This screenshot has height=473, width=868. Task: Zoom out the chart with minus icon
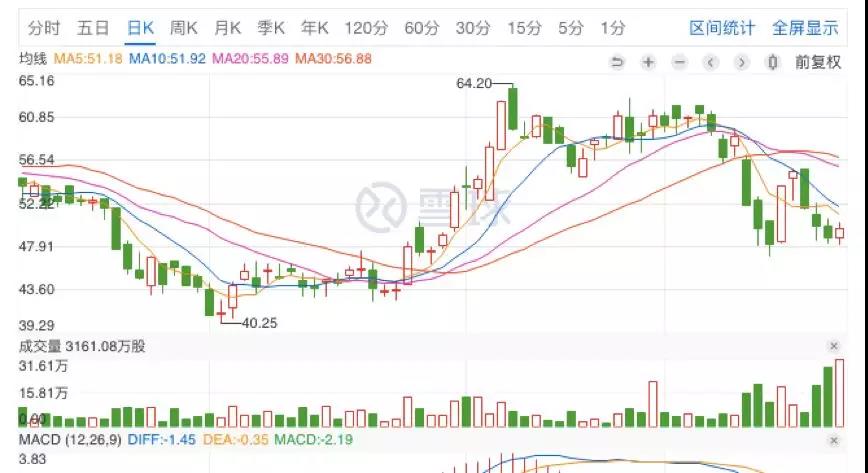679,62
